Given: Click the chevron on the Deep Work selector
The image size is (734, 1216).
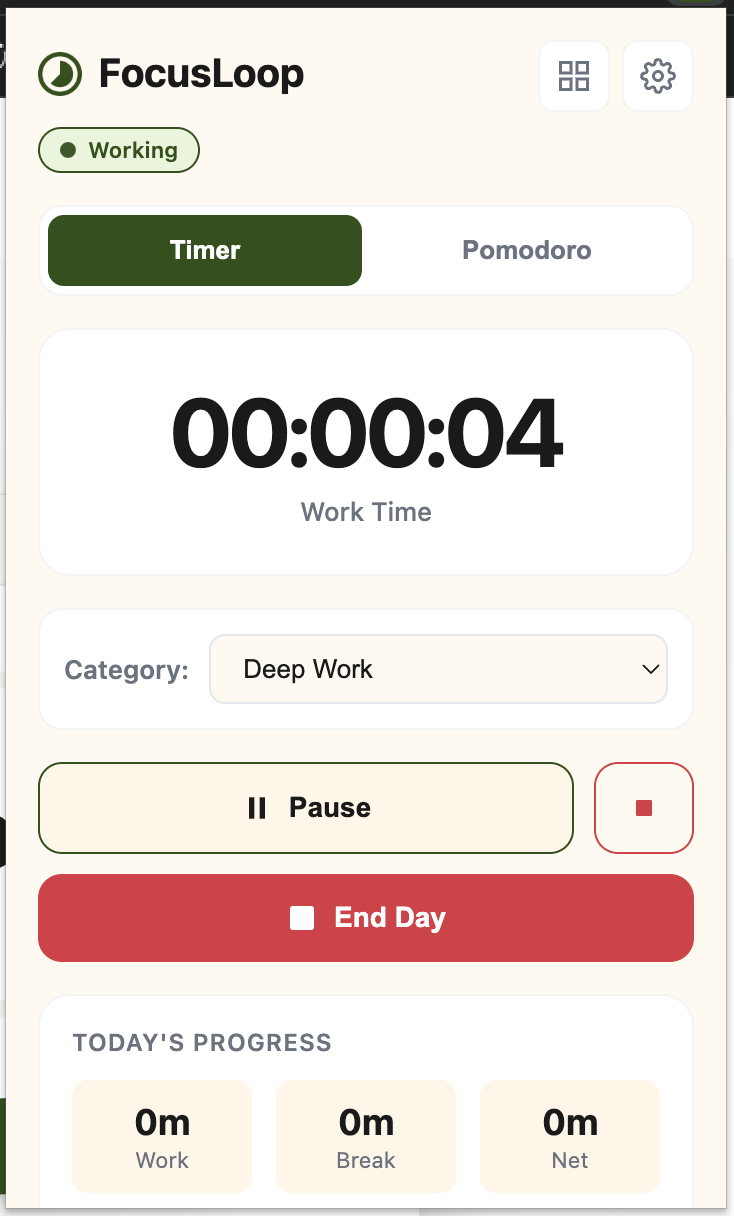Looking at the screenshot, I should click(651, 668).
